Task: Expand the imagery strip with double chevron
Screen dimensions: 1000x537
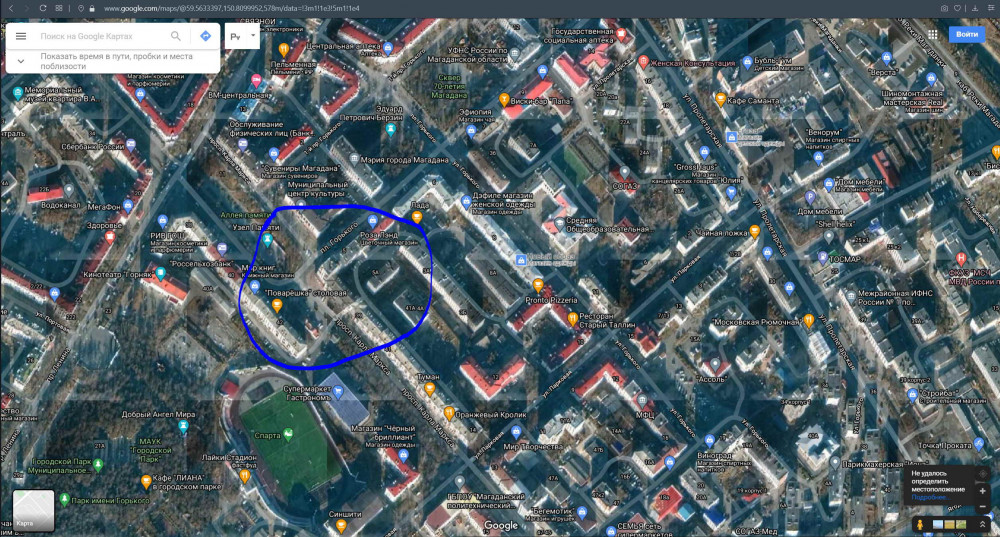Action: (x=984, y=525)
